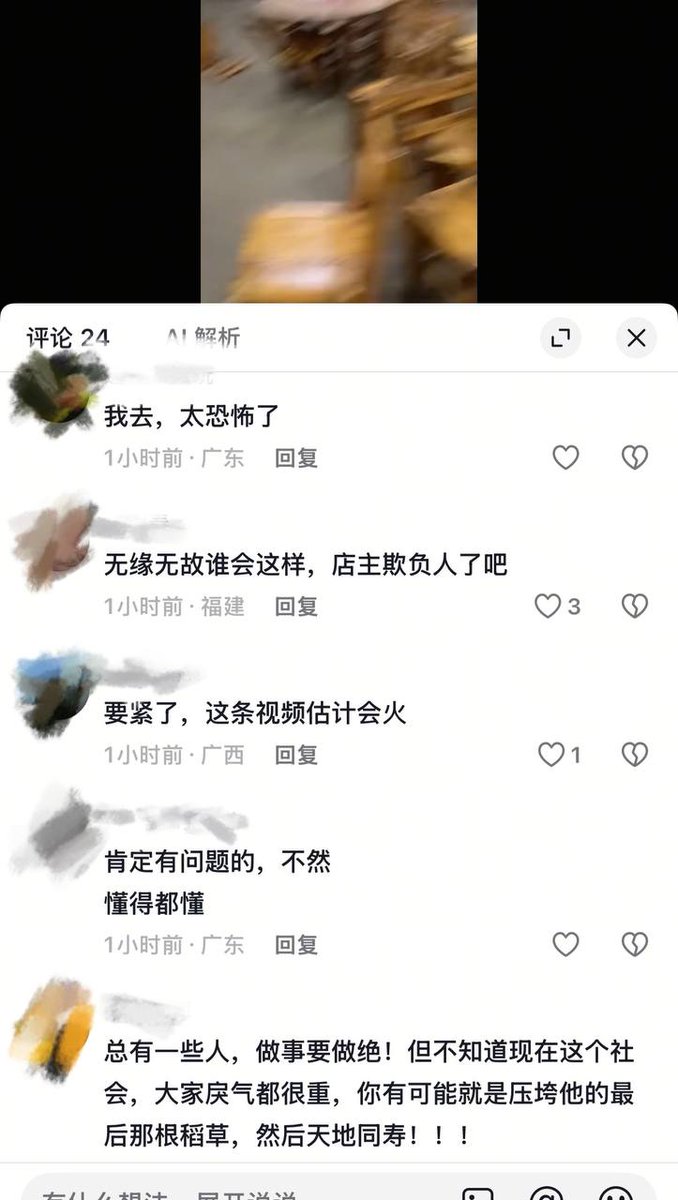Reply to the comment 我去，太恐怖了
678x1200 pixels.
296,458
